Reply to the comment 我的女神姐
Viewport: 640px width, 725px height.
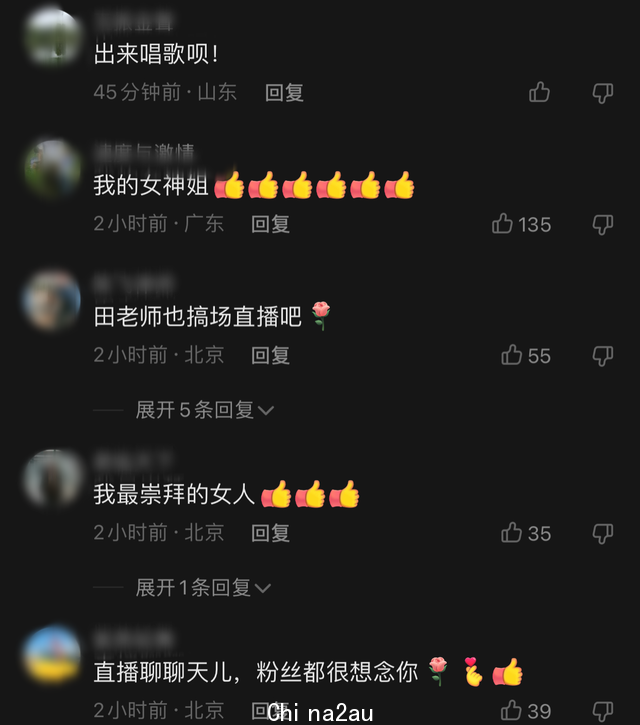pyautogui.click(x=270, y=224)
